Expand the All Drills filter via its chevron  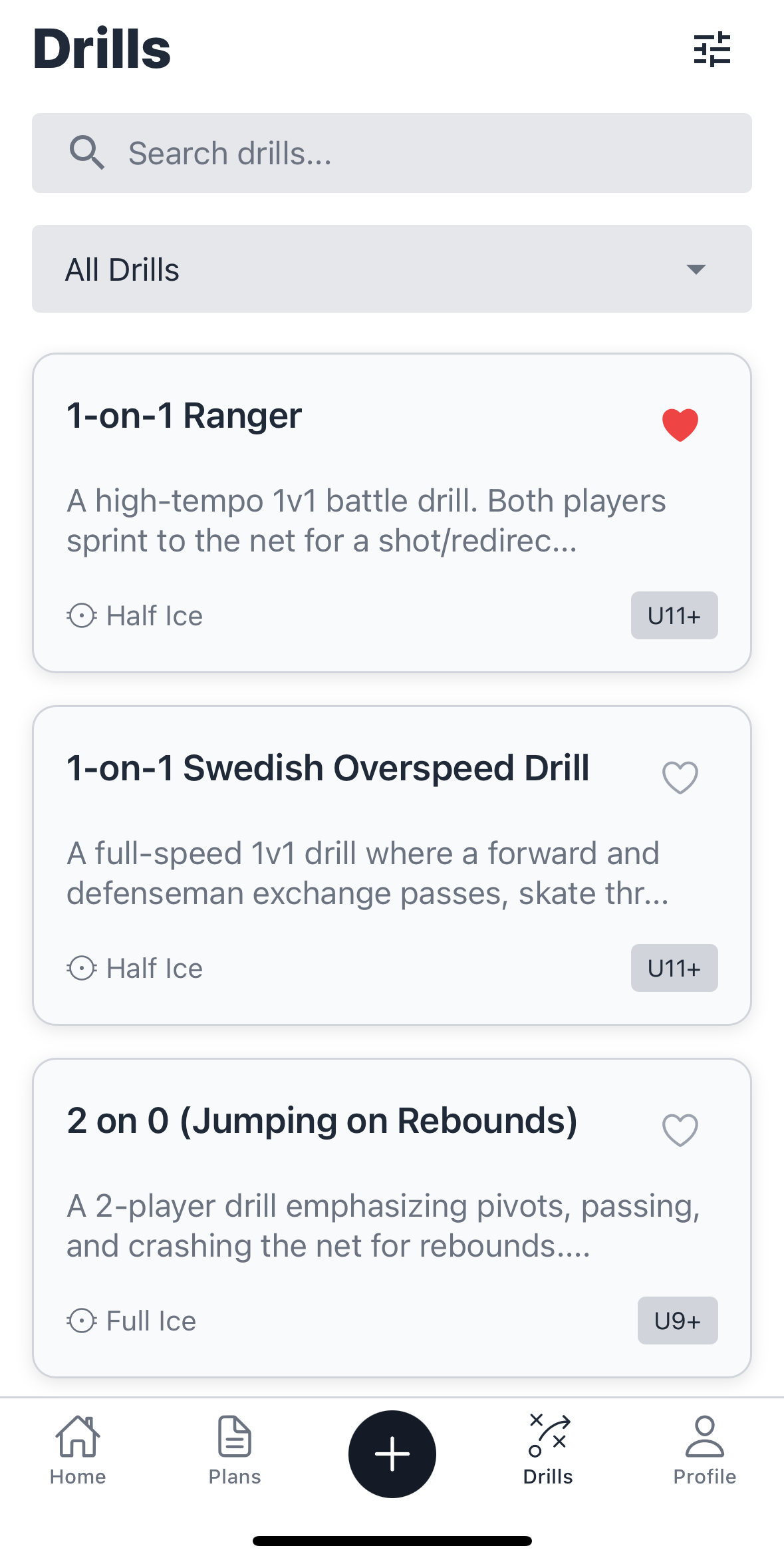click(x=696, y=269)
